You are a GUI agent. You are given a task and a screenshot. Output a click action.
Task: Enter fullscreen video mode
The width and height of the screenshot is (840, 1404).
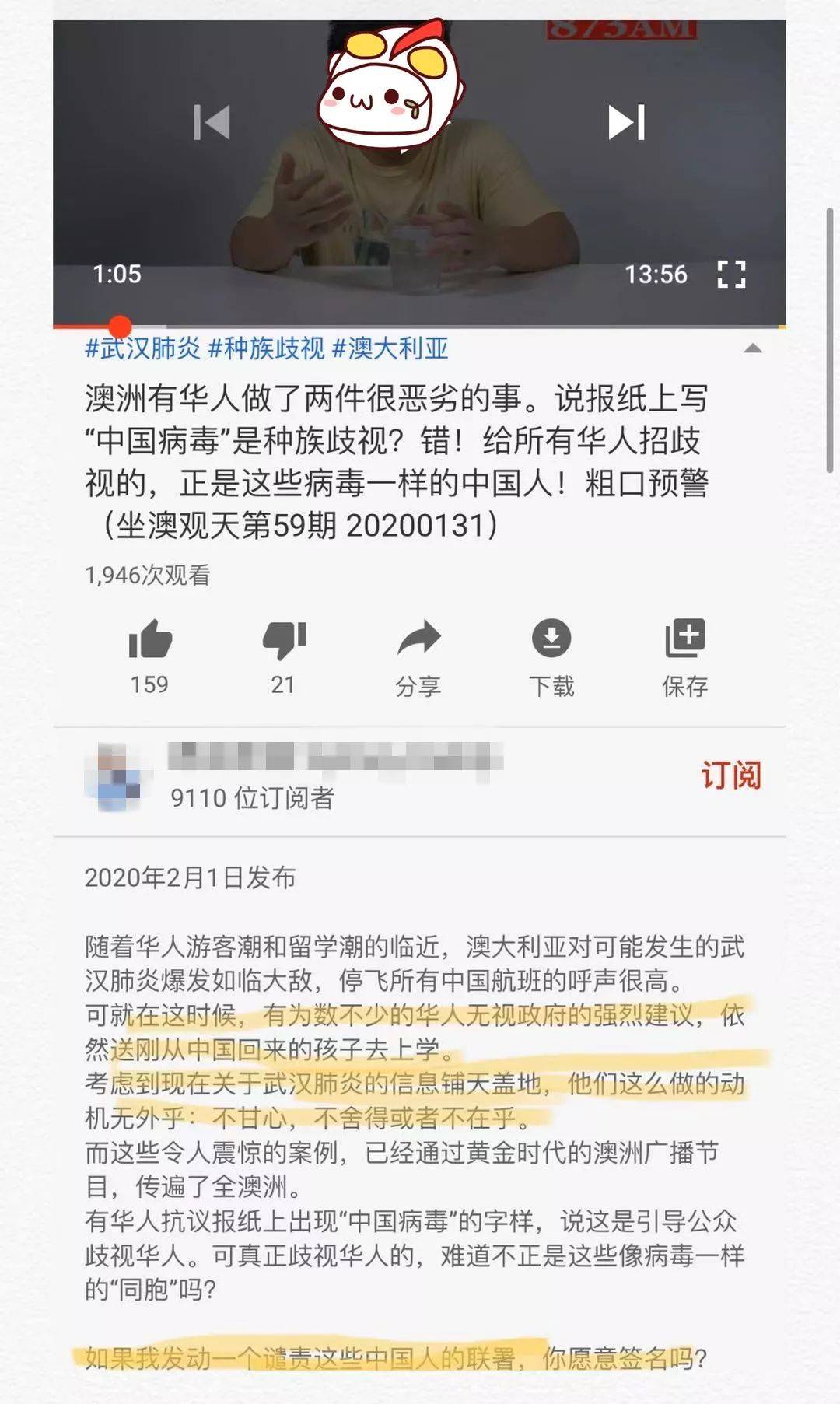[730, 274]
